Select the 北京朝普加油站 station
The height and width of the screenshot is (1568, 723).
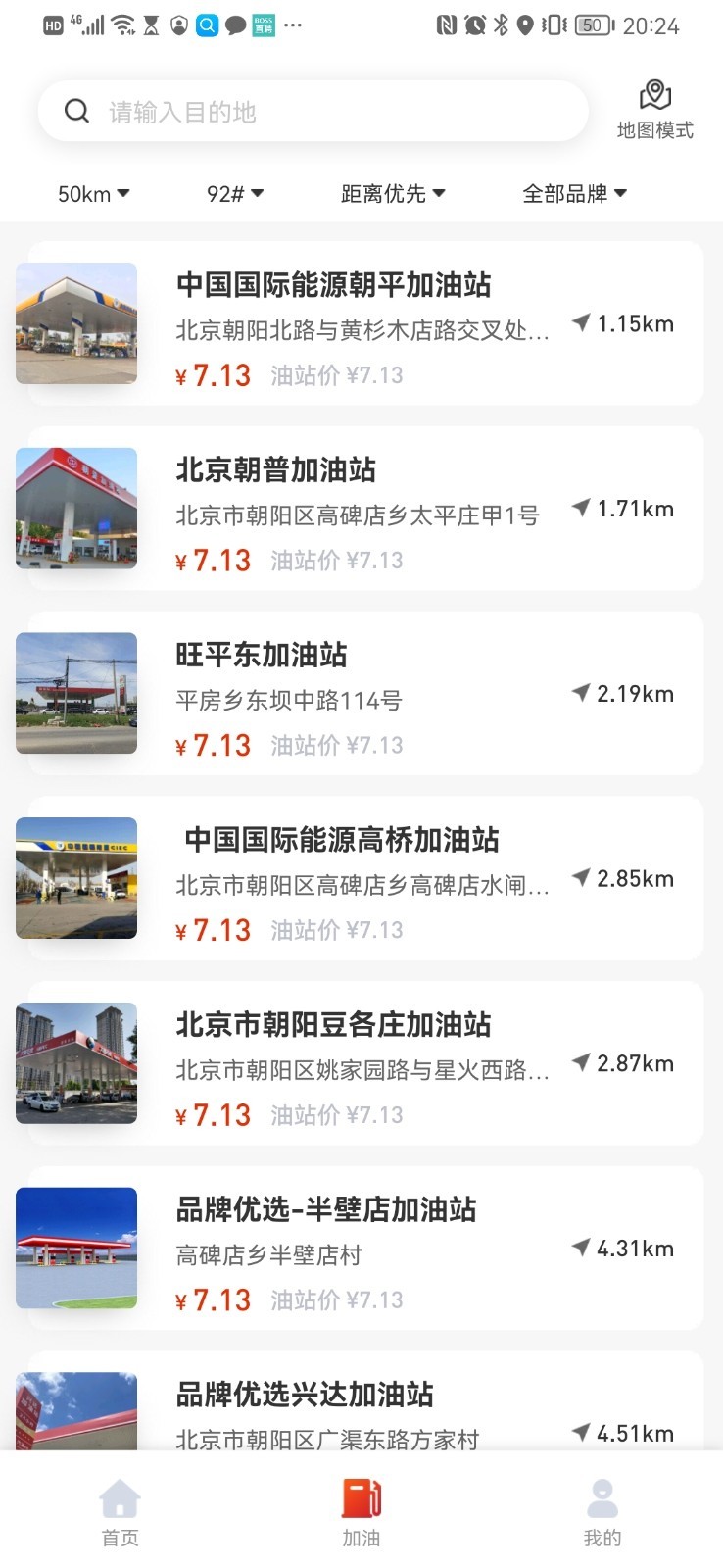(362, 509)
